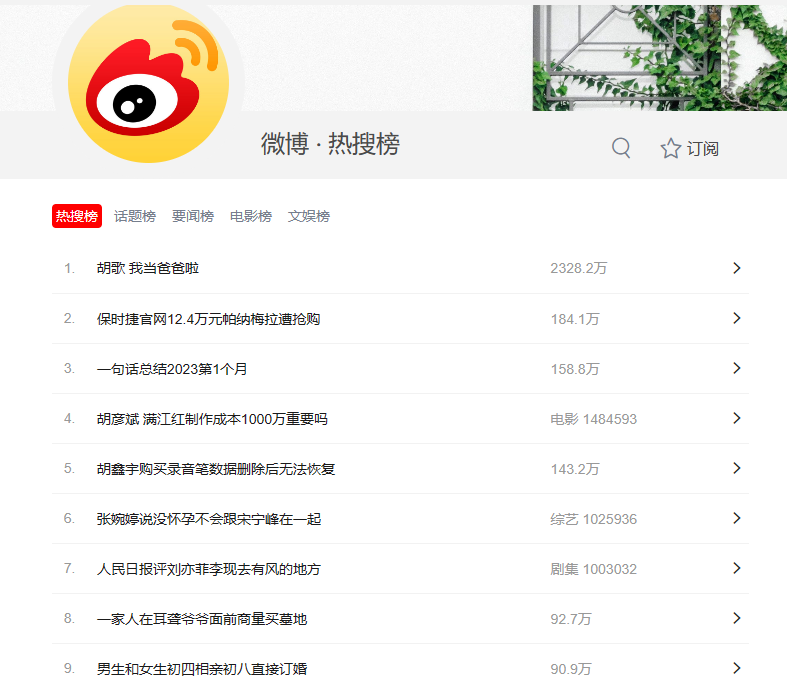Switch to the 文娱榜 tab

(309, 216)
